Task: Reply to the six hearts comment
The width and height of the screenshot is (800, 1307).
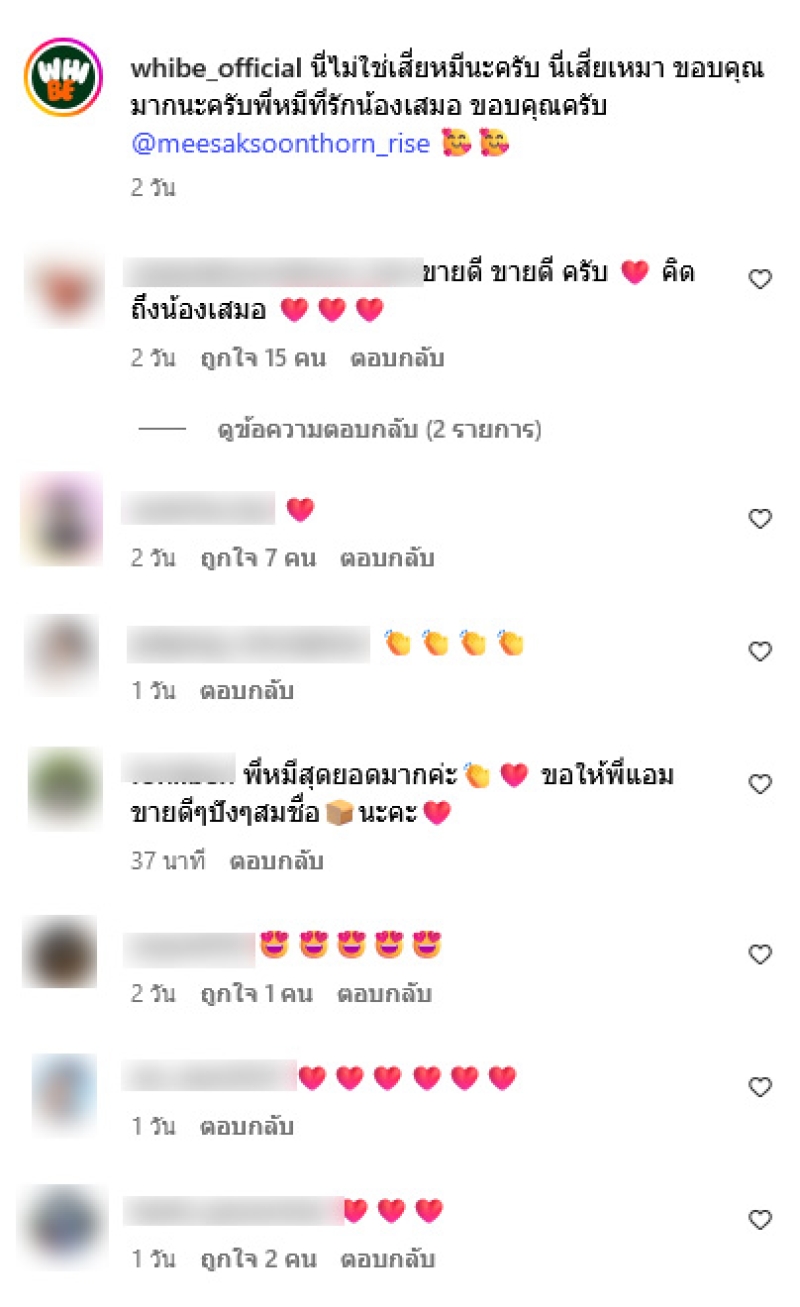Action: coord(246,1126)
